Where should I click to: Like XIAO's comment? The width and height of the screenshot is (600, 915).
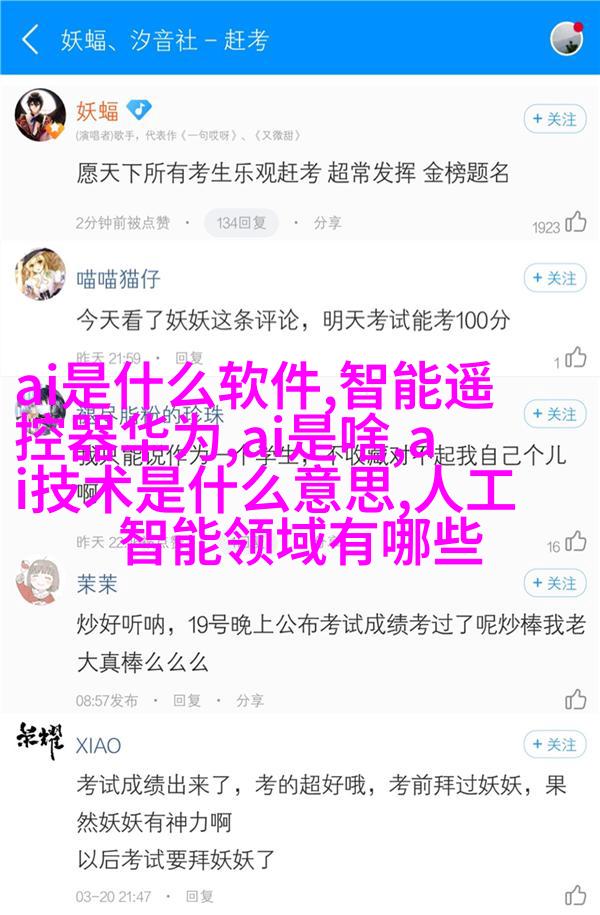575,895
